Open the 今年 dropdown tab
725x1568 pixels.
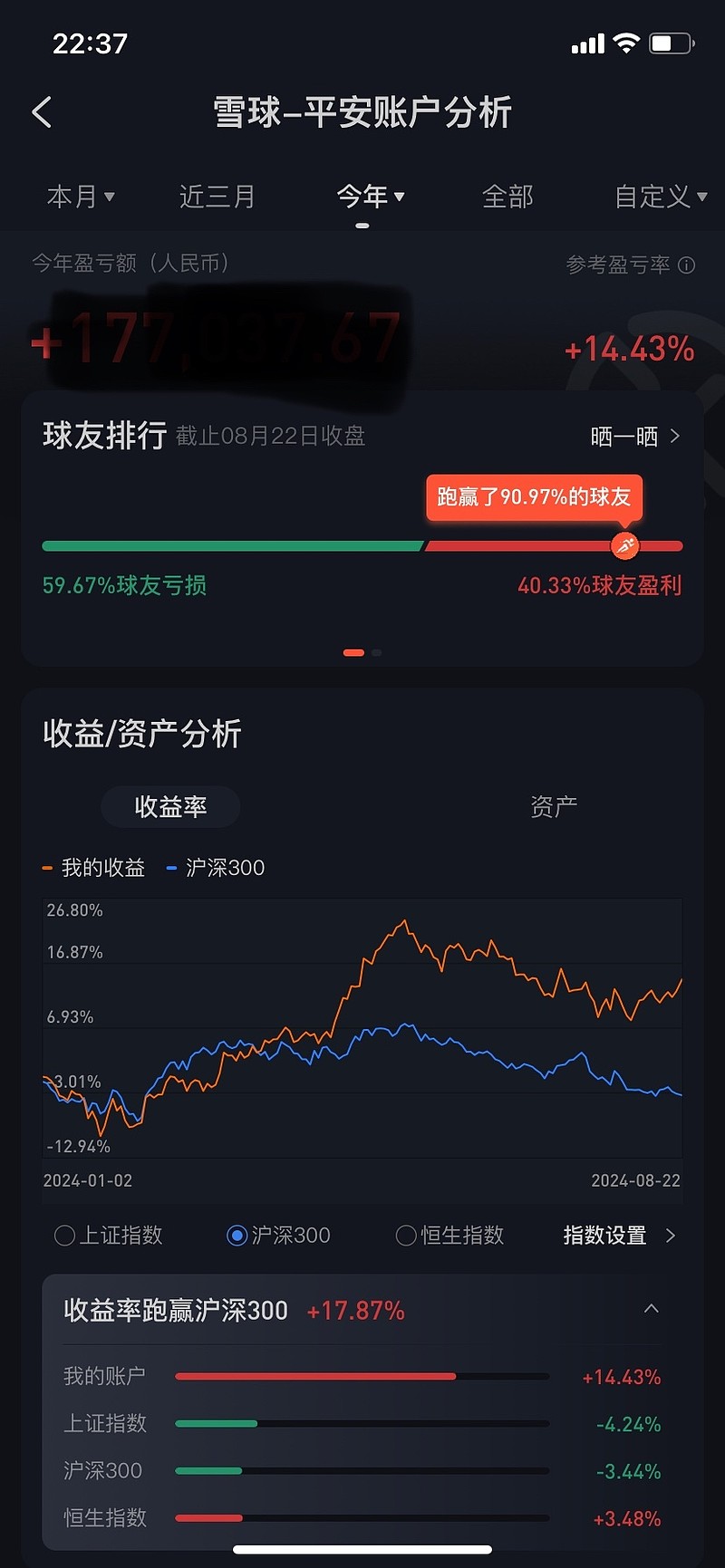pyautogui.click(x=370, y=197)
